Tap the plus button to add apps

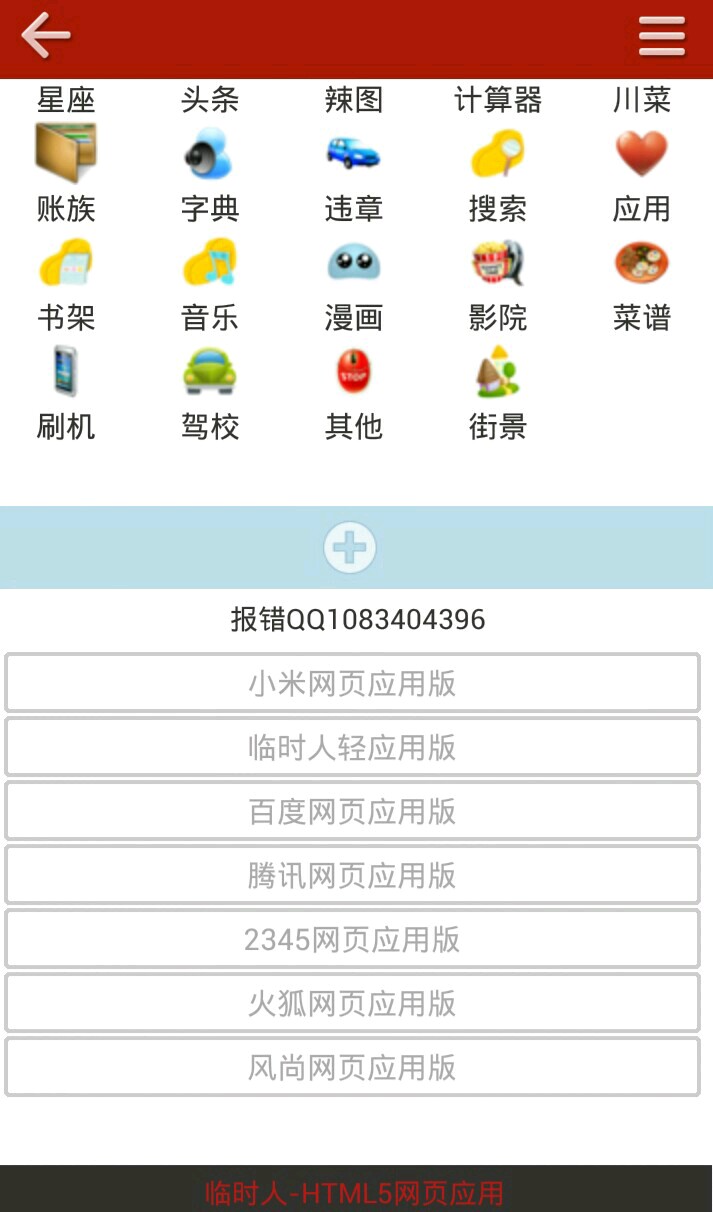click(350, 548)
